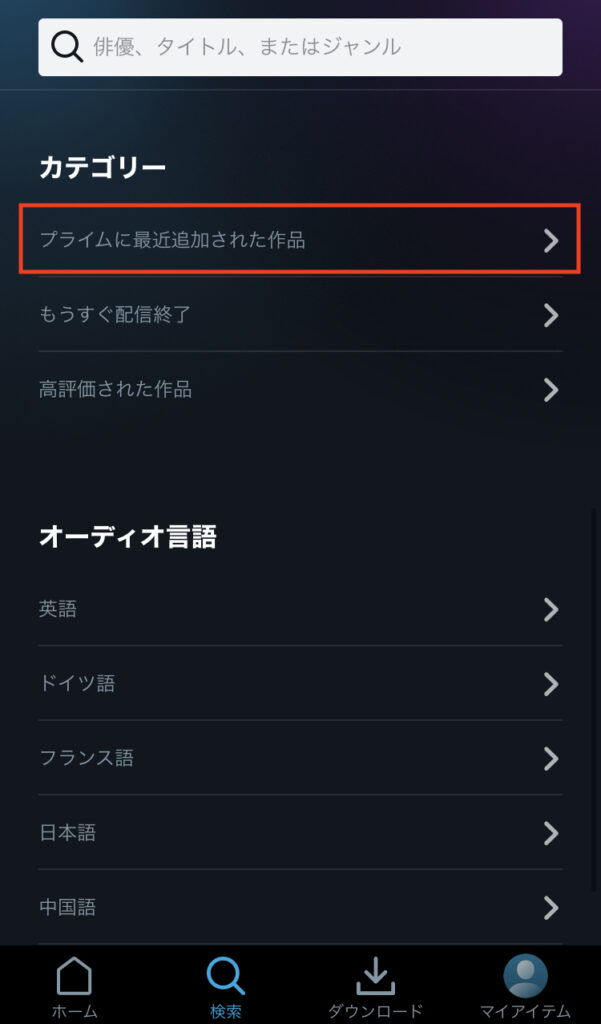This screenshot has width=601, height=1024.
Task: Open 高評価された作品 category
Action: tap(300, 389)
